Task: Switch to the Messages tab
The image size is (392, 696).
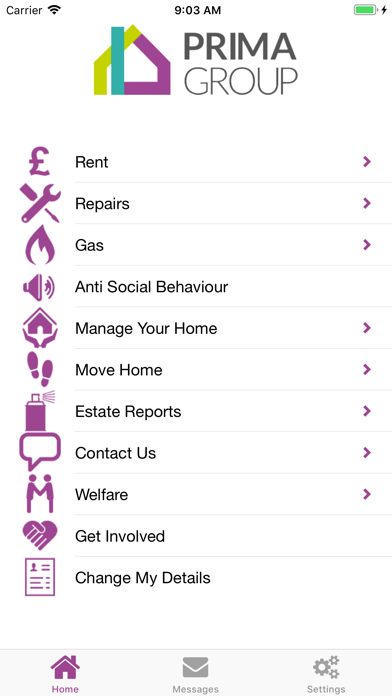Action: coord(195,674)
